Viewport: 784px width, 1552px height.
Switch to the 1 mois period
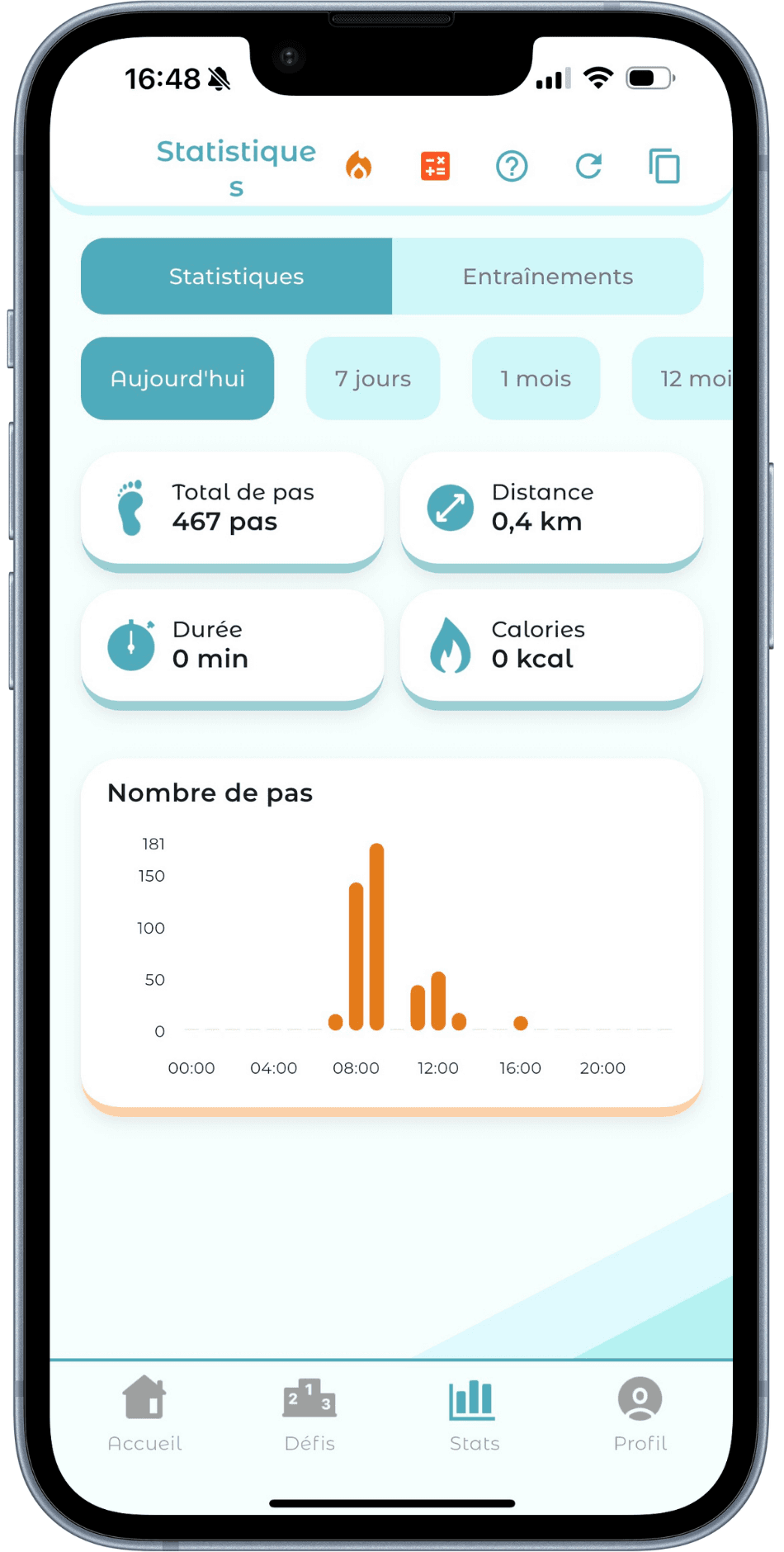535,378
